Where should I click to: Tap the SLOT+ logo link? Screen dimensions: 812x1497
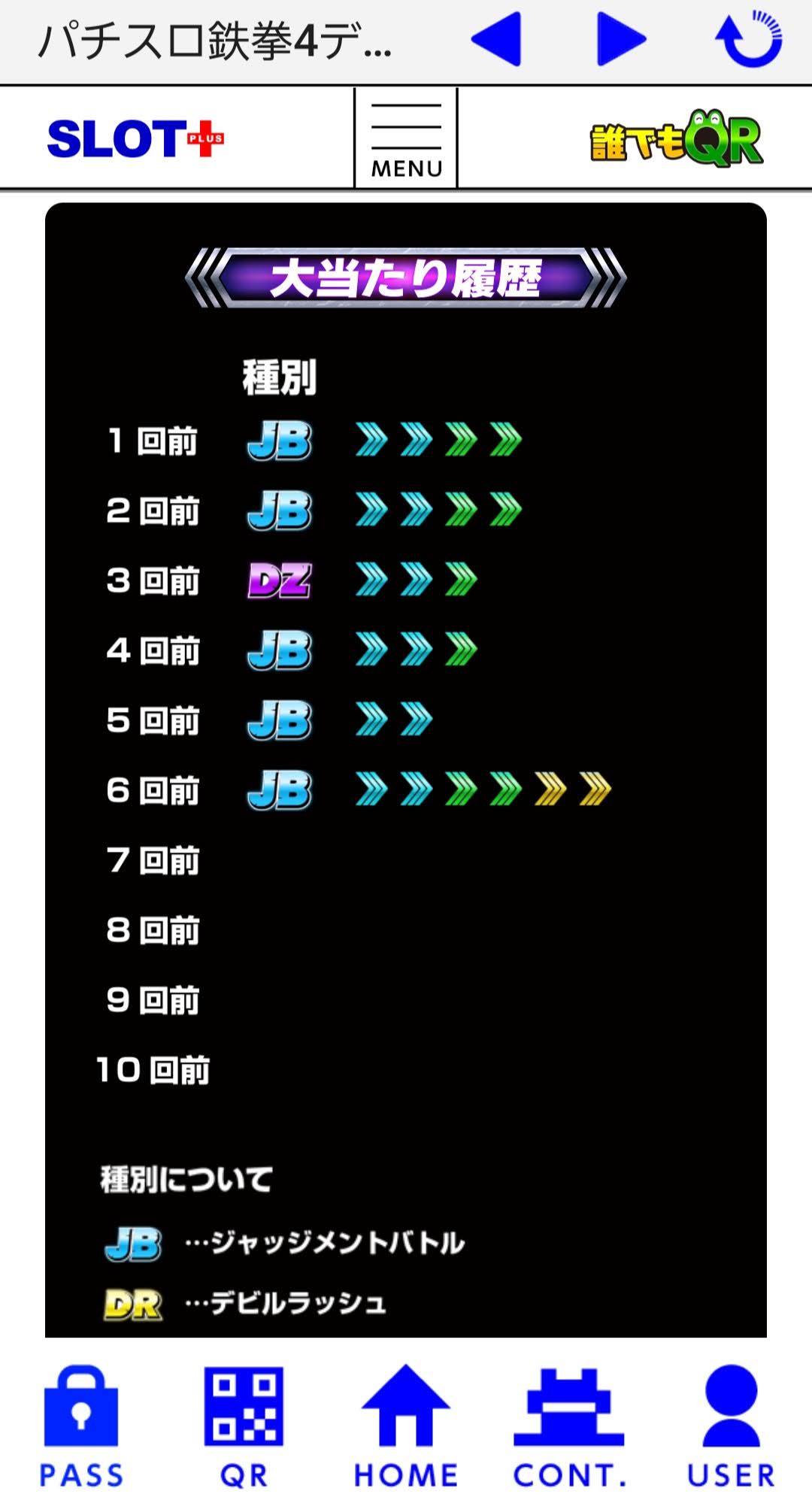click(135, 139)
